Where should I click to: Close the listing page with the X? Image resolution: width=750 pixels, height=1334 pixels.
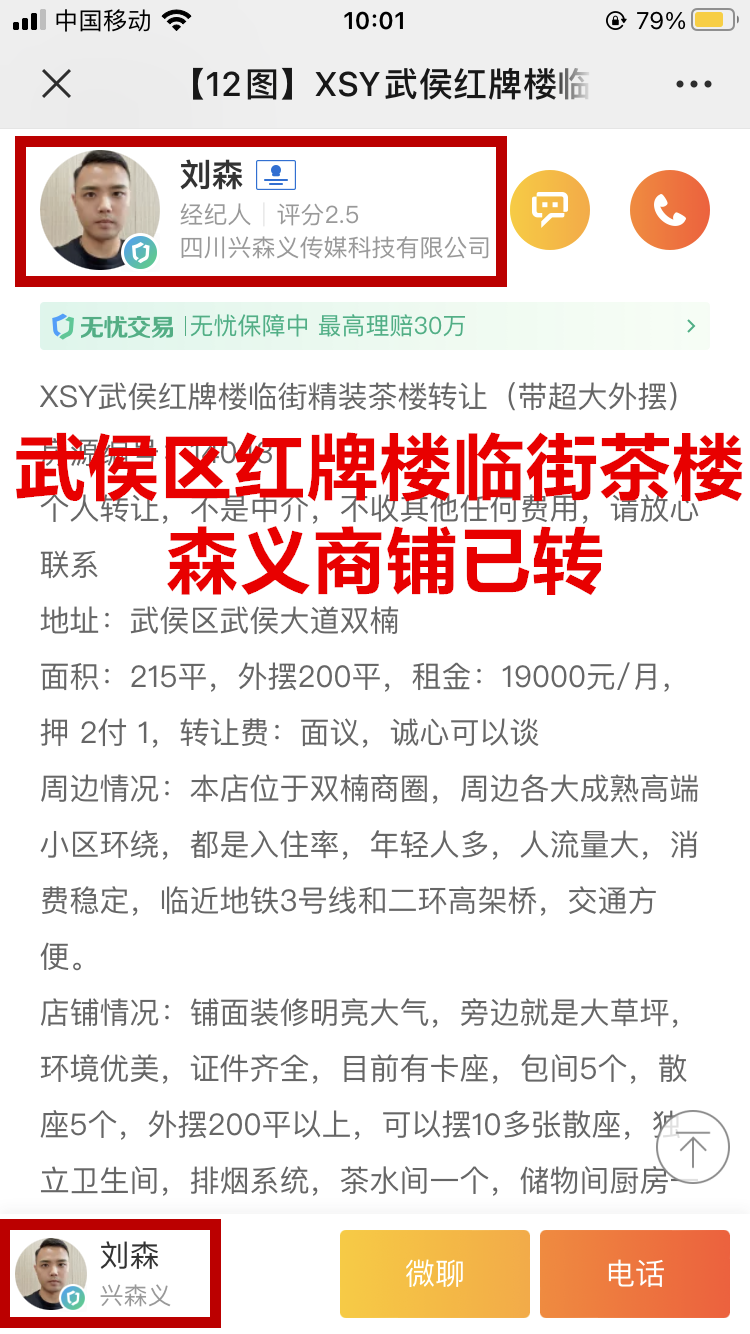pos(57,85)
